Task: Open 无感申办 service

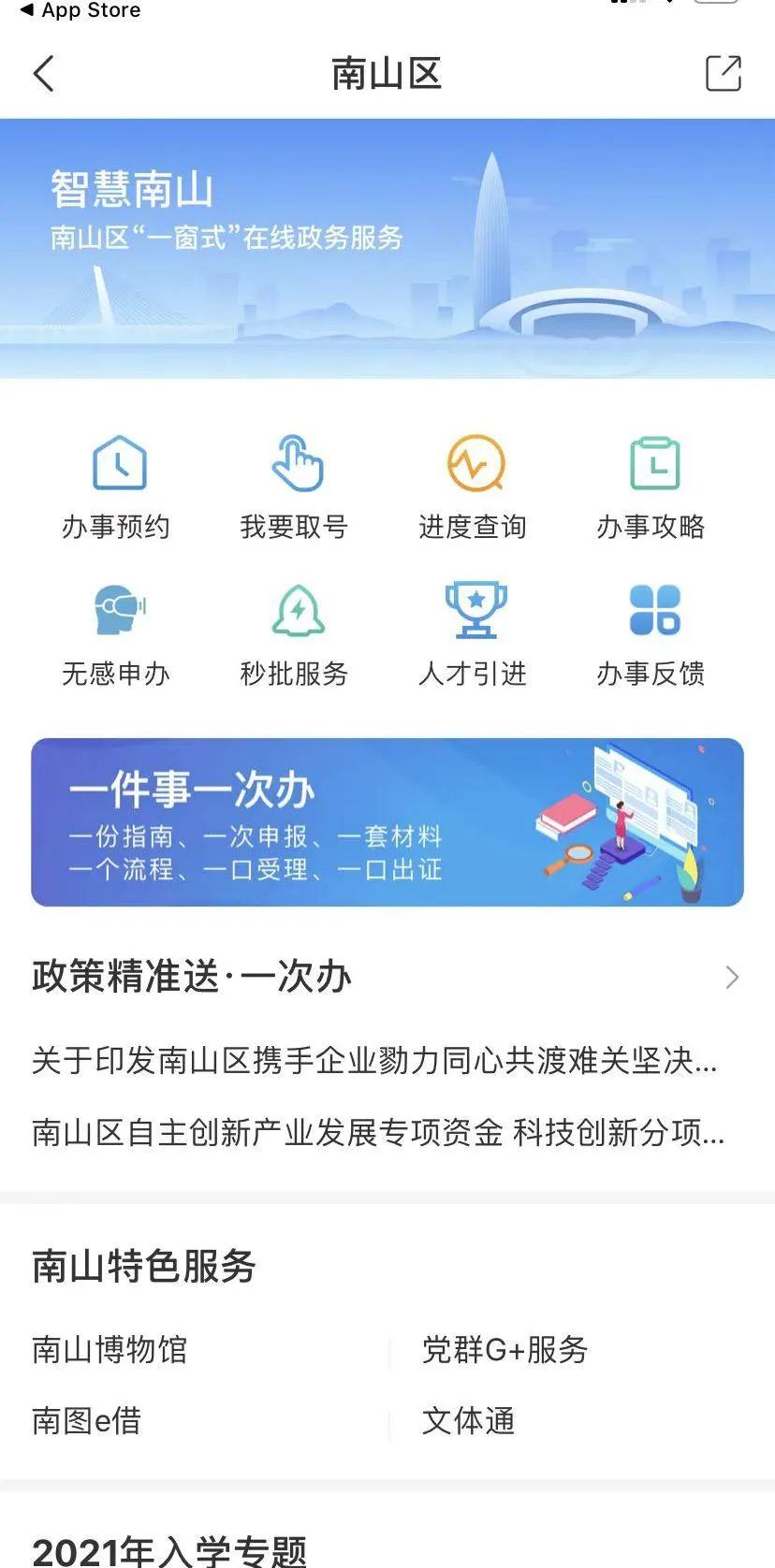Action: point(116,634)
